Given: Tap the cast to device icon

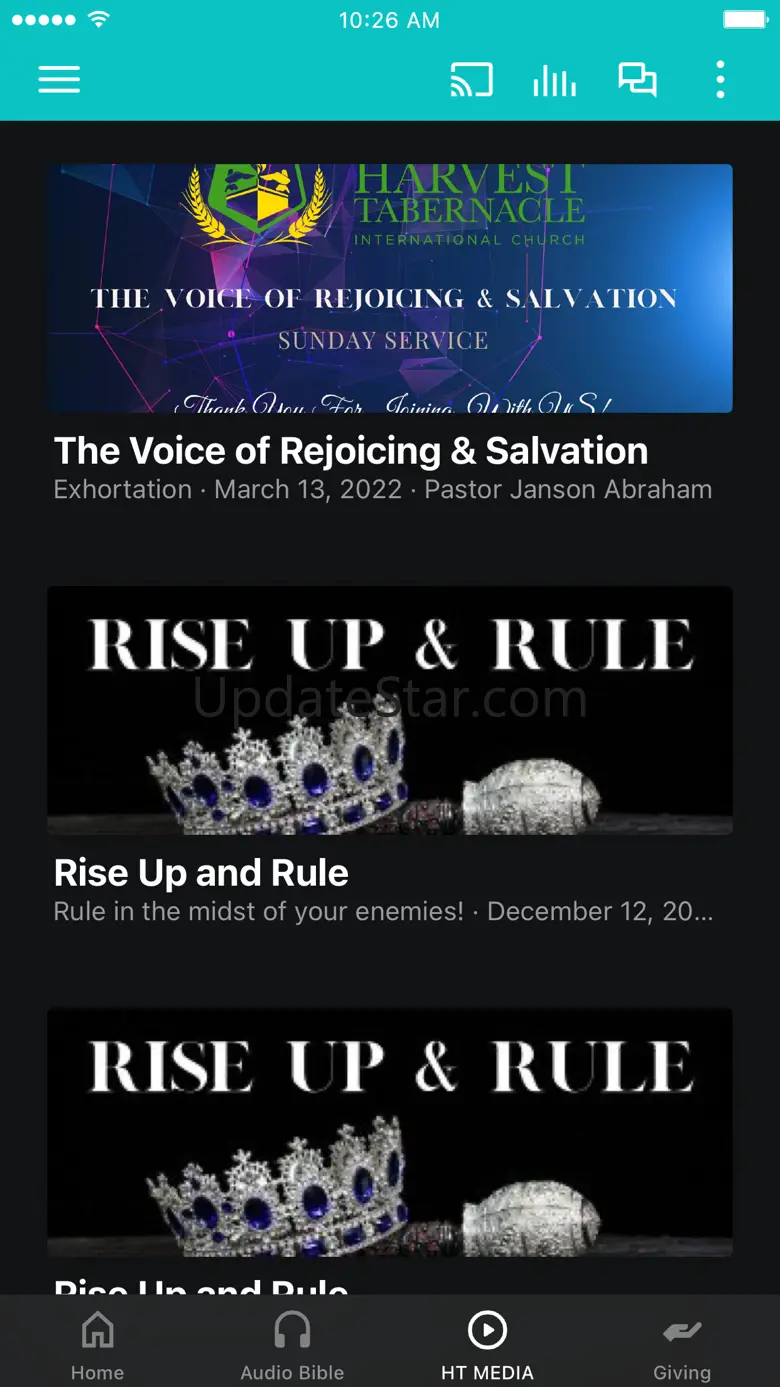Looking at the screenshot, I should tap(471, 80).
